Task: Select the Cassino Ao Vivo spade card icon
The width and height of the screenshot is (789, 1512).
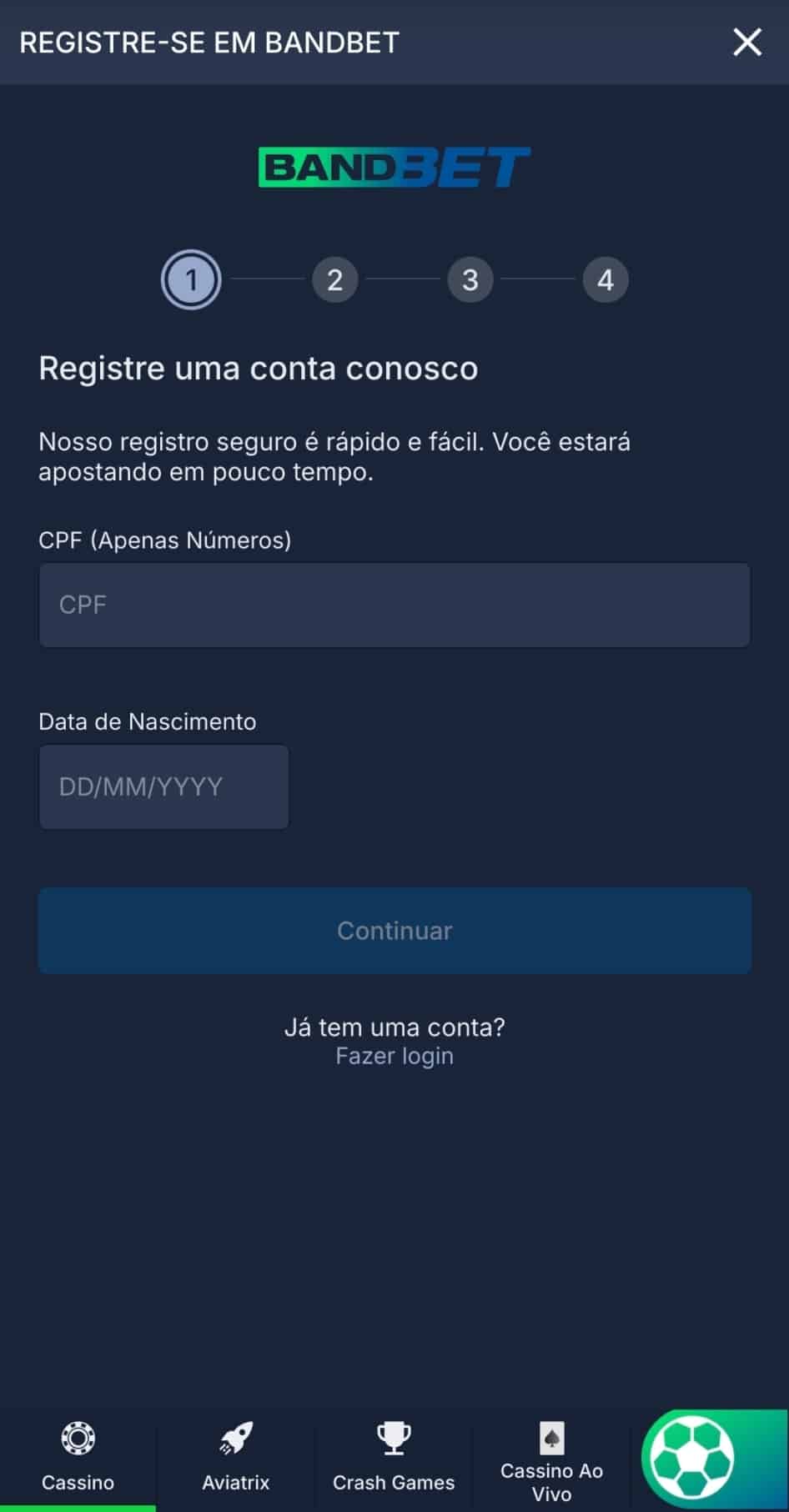Action: 551,1431
